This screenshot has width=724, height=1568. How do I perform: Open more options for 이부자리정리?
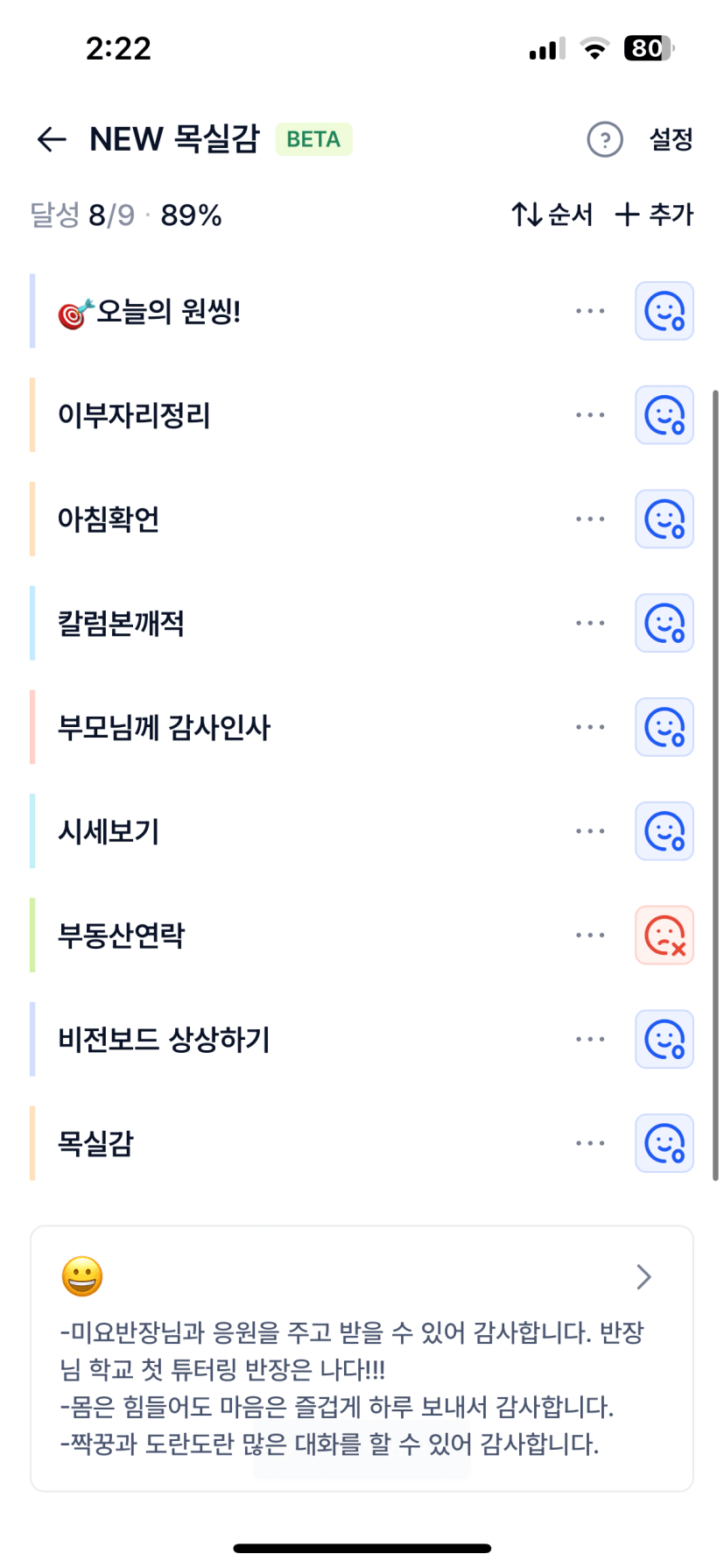pyautogui.click(x=590, y=415)
